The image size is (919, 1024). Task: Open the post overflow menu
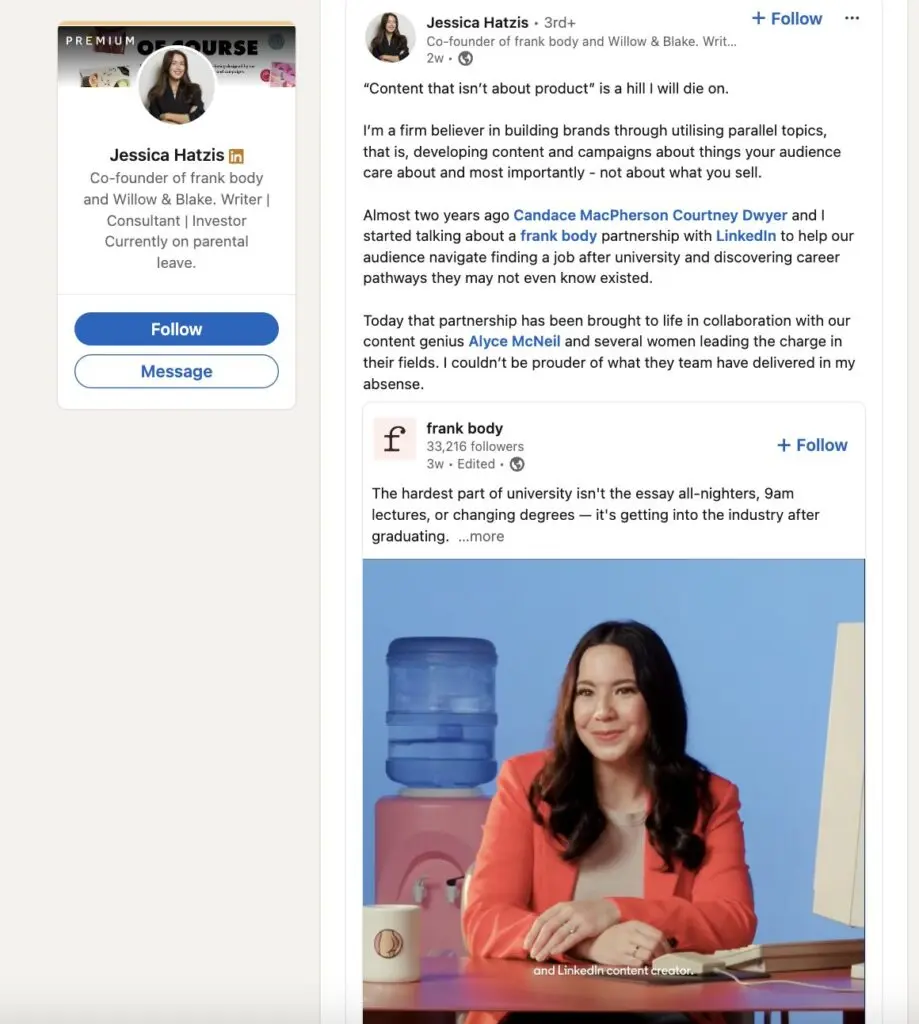[x=852, y=19]
